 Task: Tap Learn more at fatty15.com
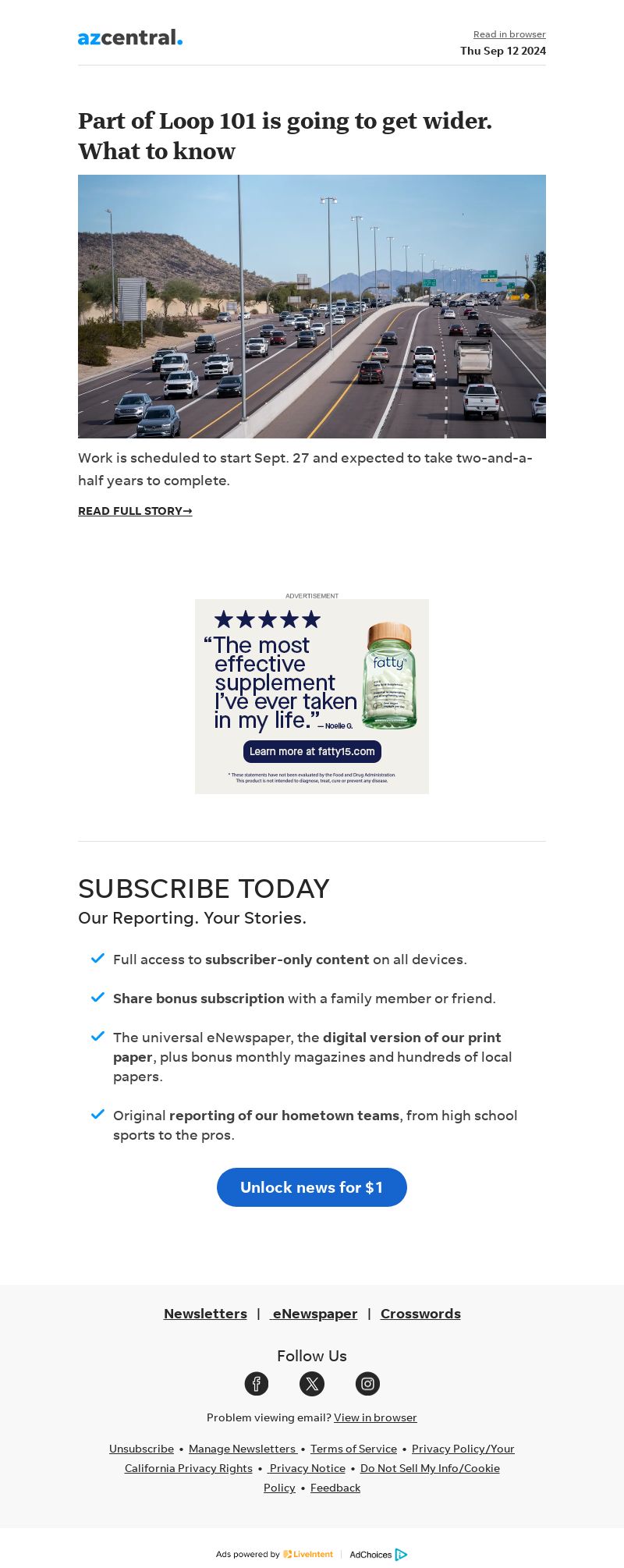point(312,751)
